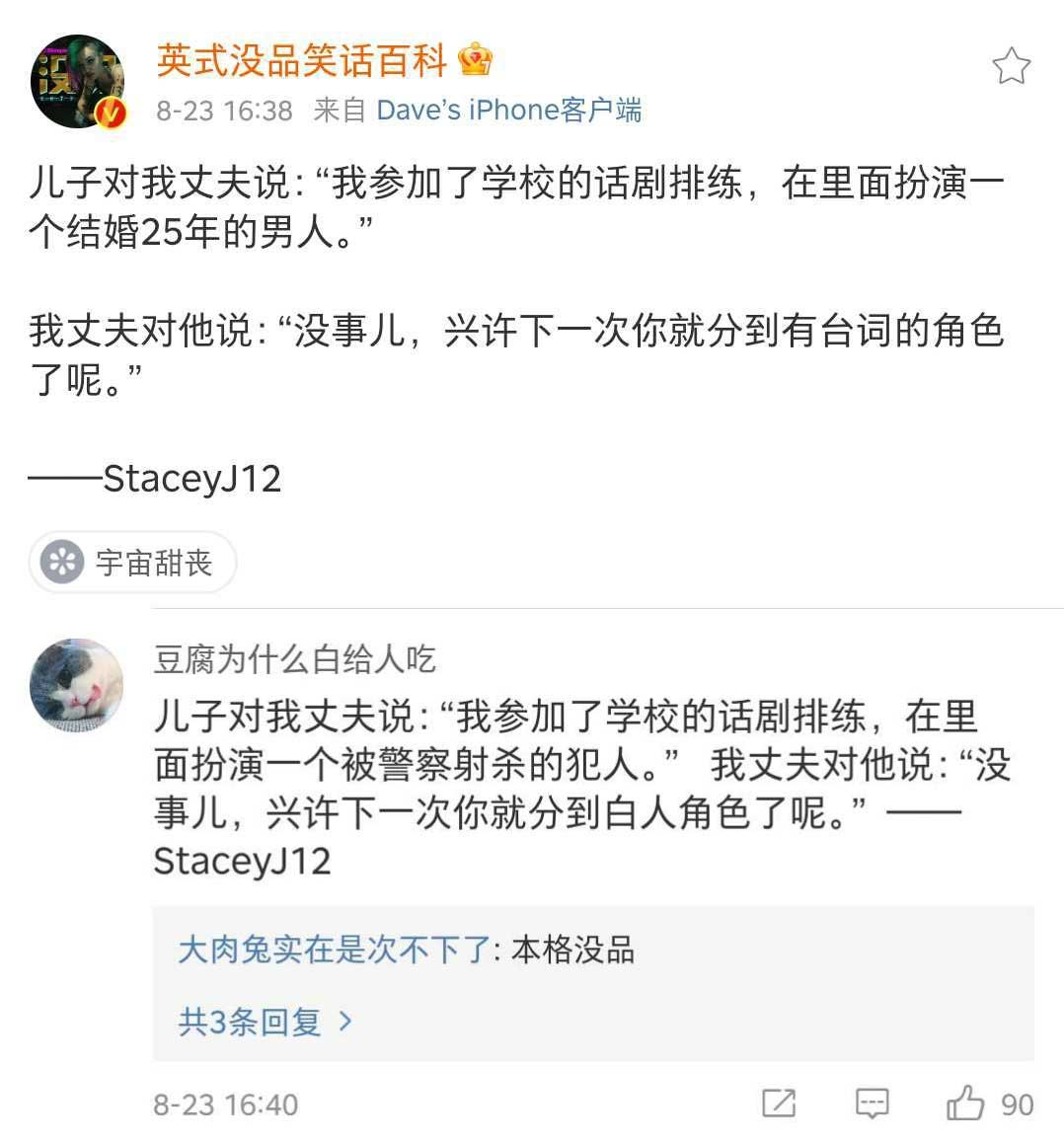Open Dave's iPhone客户端 source link
Screen dimensions: 1064x1142
508,110
